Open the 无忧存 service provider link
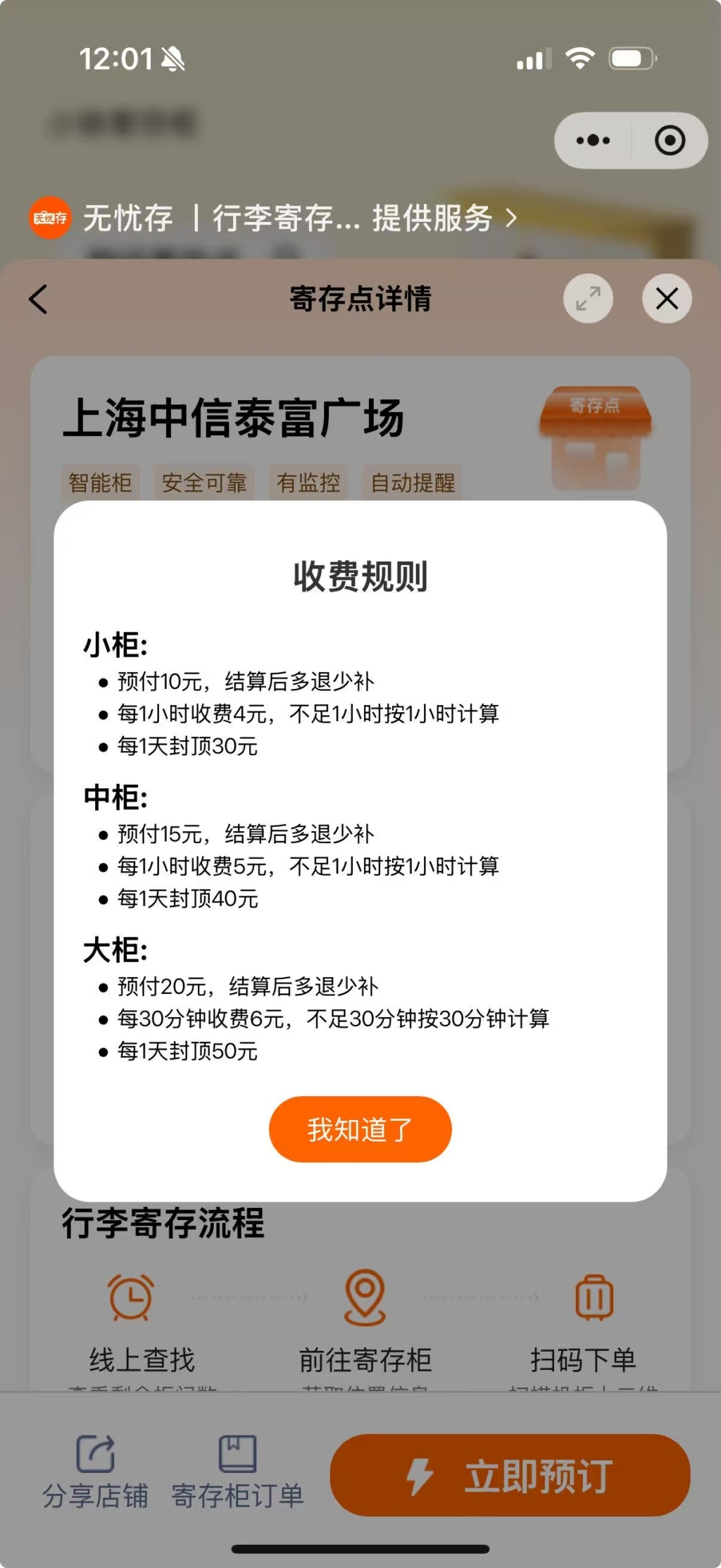 (275, 218)
